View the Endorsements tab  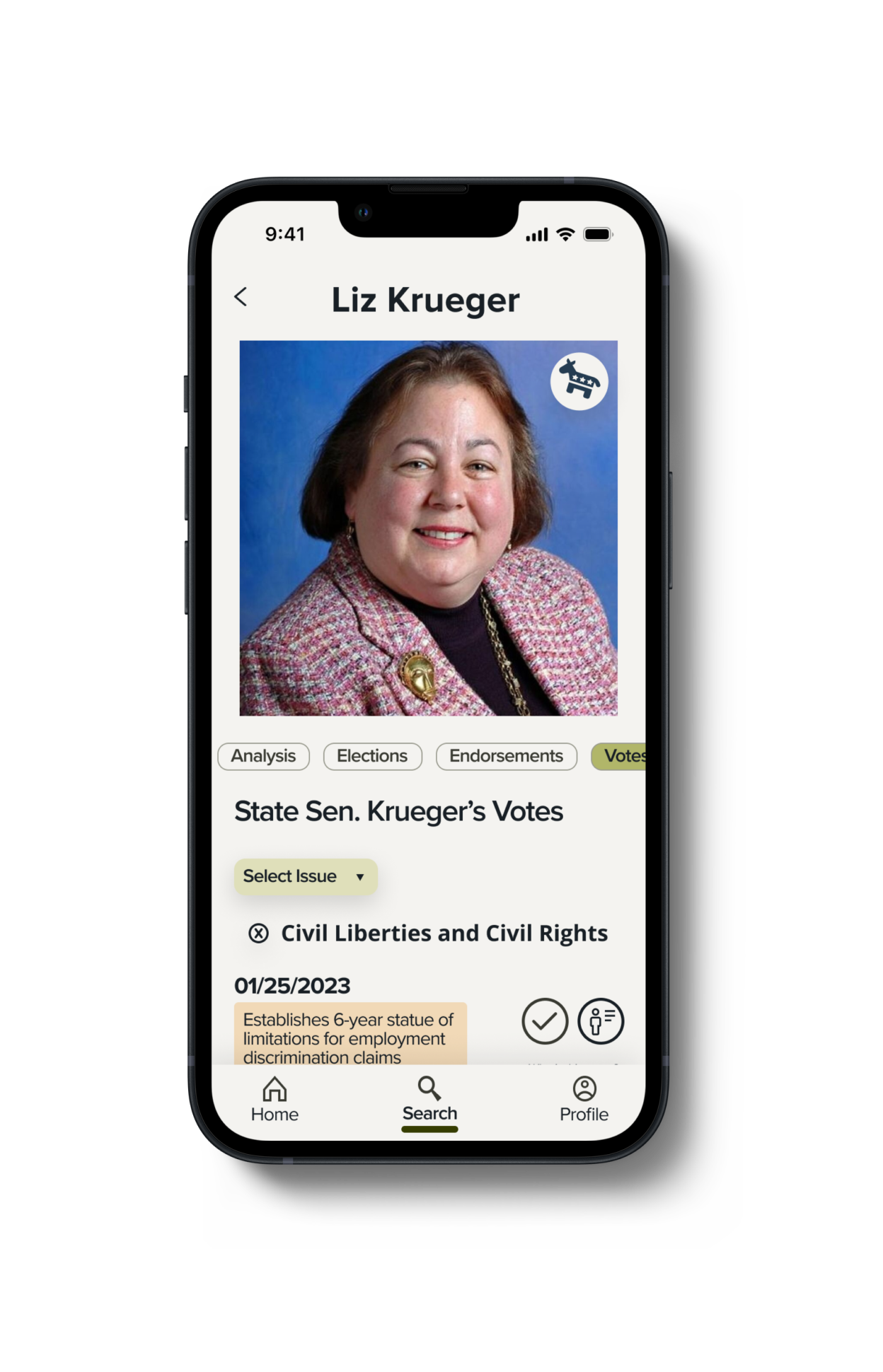[506, 756]
